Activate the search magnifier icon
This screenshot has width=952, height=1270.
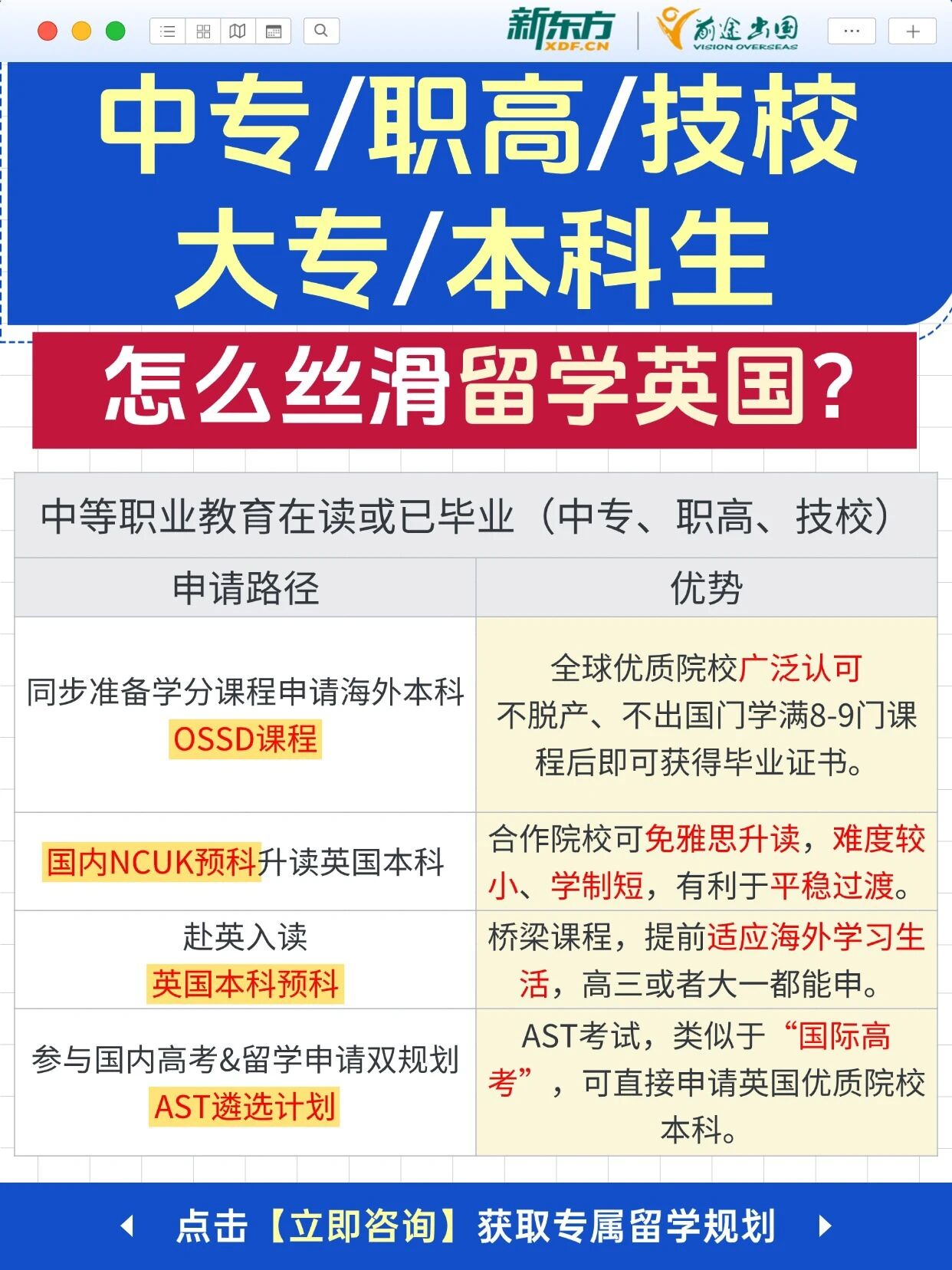click(322, 31)
